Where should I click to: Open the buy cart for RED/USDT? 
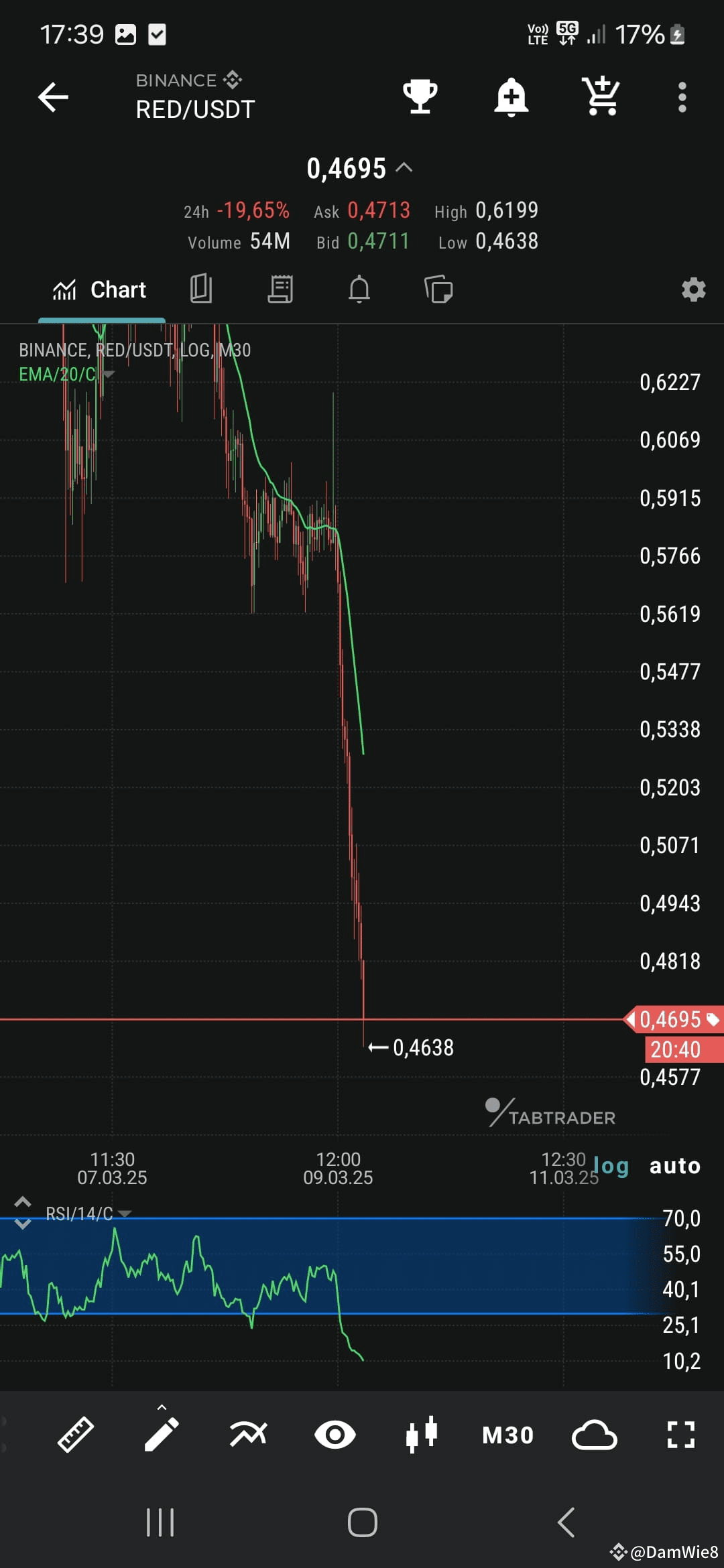click(601, 96)
